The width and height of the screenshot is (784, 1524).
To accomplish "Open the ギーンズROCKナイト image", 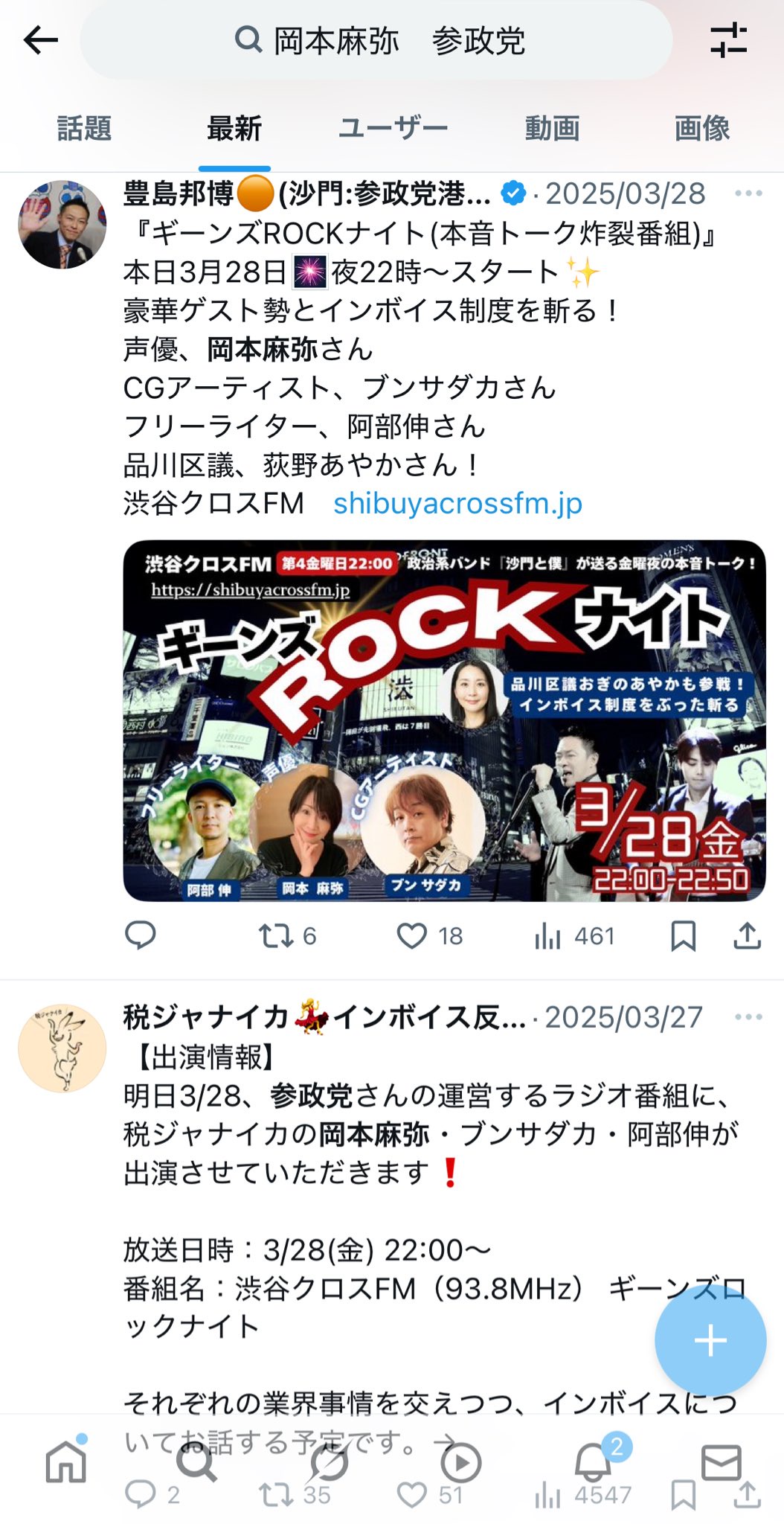I will 444,720.
